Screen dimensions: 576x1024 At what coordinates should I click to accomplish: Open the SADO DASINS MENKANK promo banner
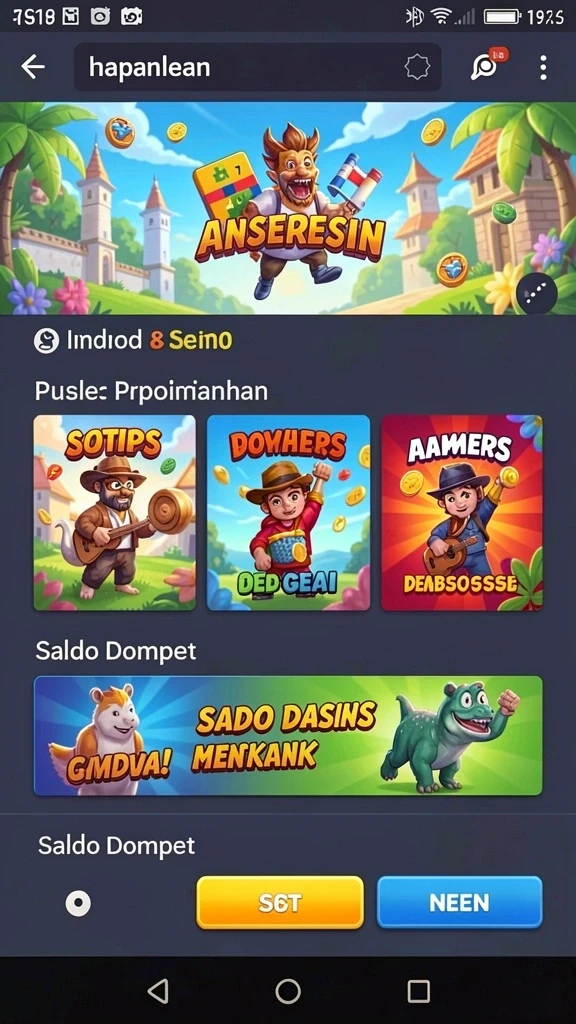288,735
